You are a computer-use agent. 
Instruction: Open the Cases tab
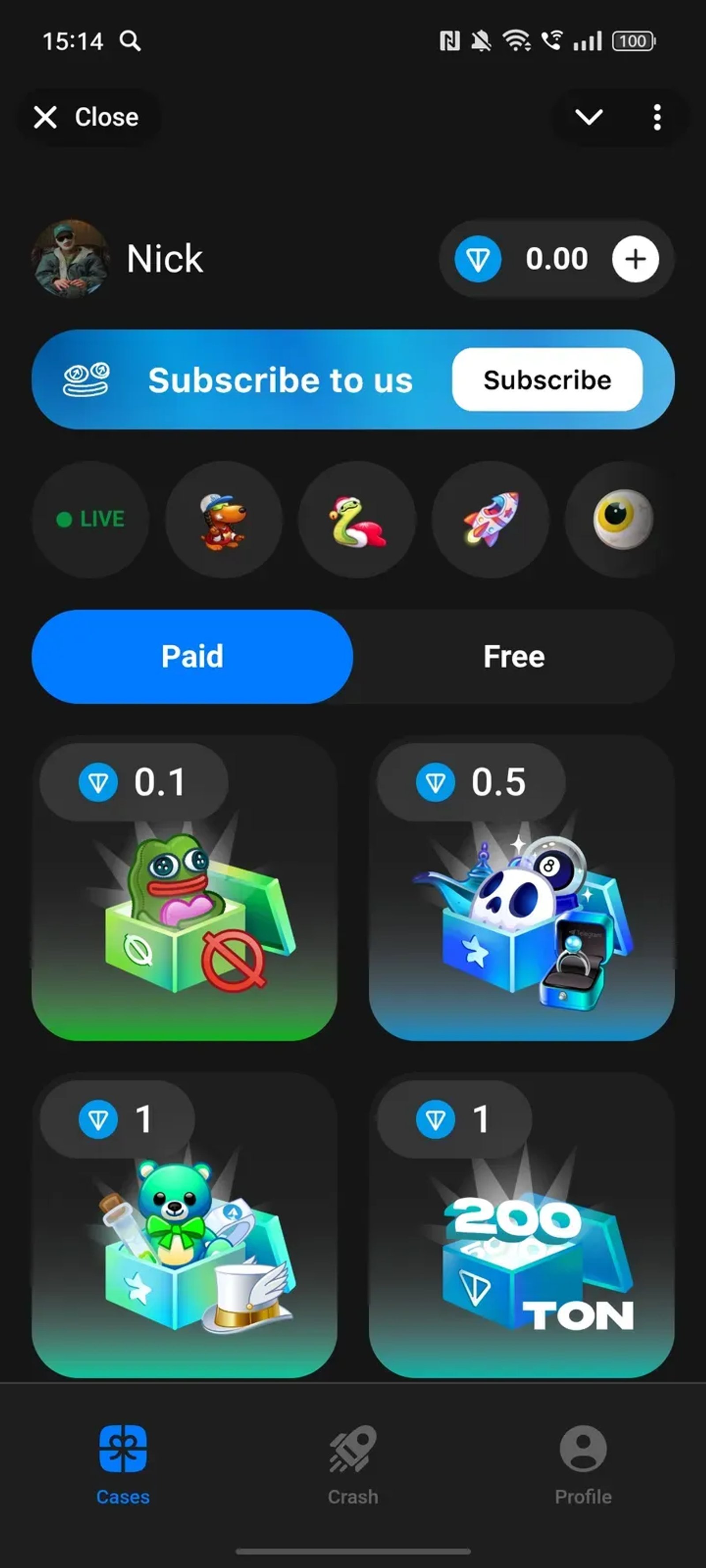[x=123, y=1464]
